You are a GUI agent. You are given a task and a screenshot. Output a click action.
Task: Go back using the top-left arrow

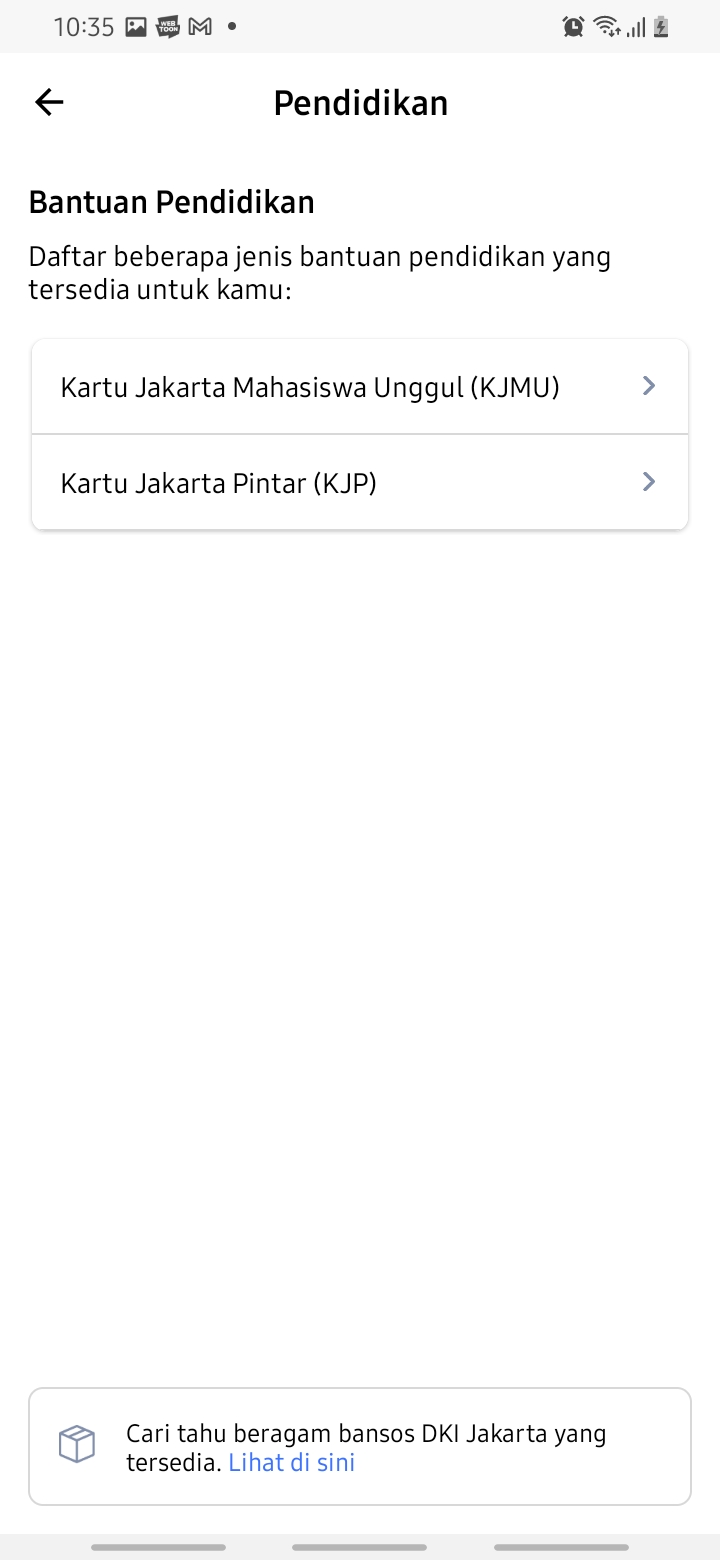tap(49, 102)
